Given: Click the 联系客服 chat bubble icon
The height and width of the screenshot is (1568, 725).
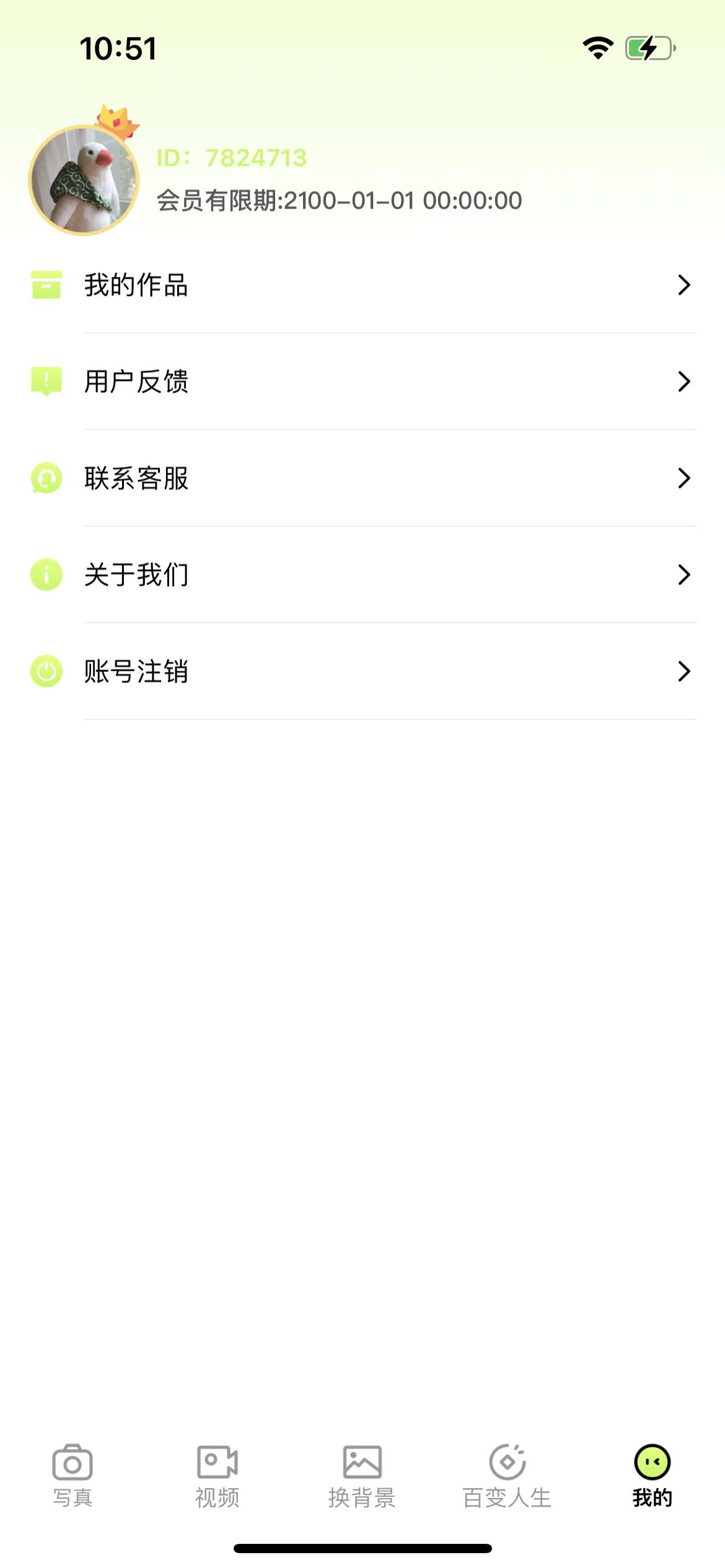Looking at the screenshot, I should [x=46, y=478].
